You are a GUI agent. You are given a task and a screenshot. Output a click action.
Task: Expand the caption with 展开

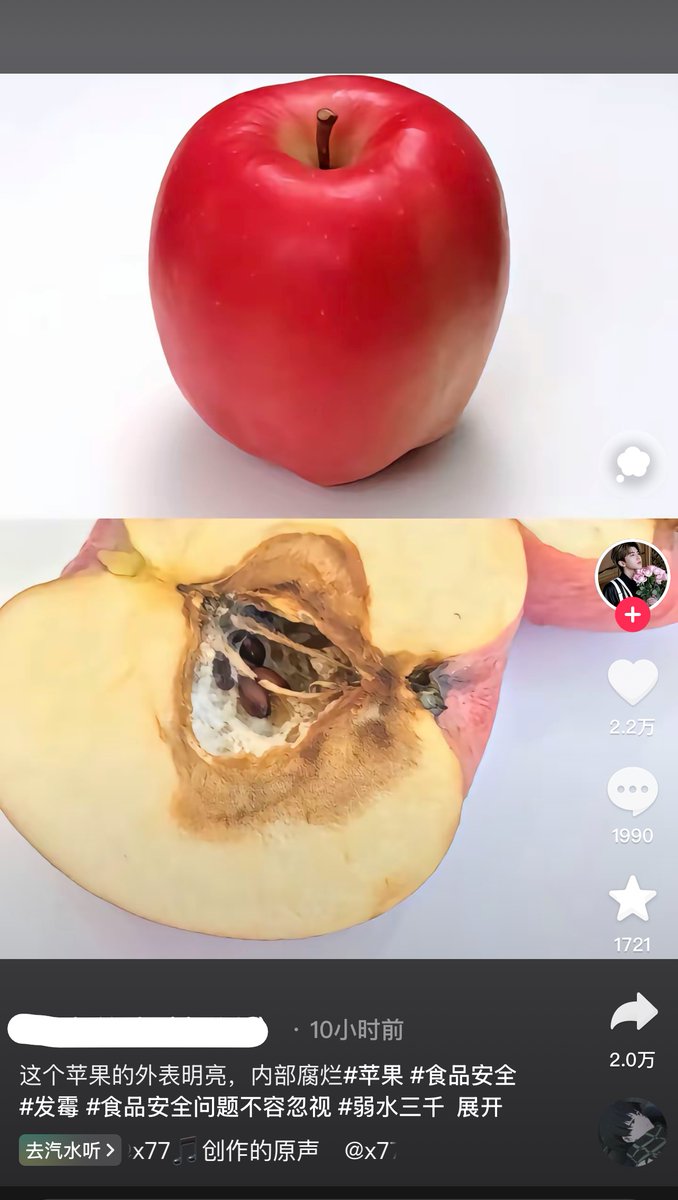click(x=480, y=1108)
